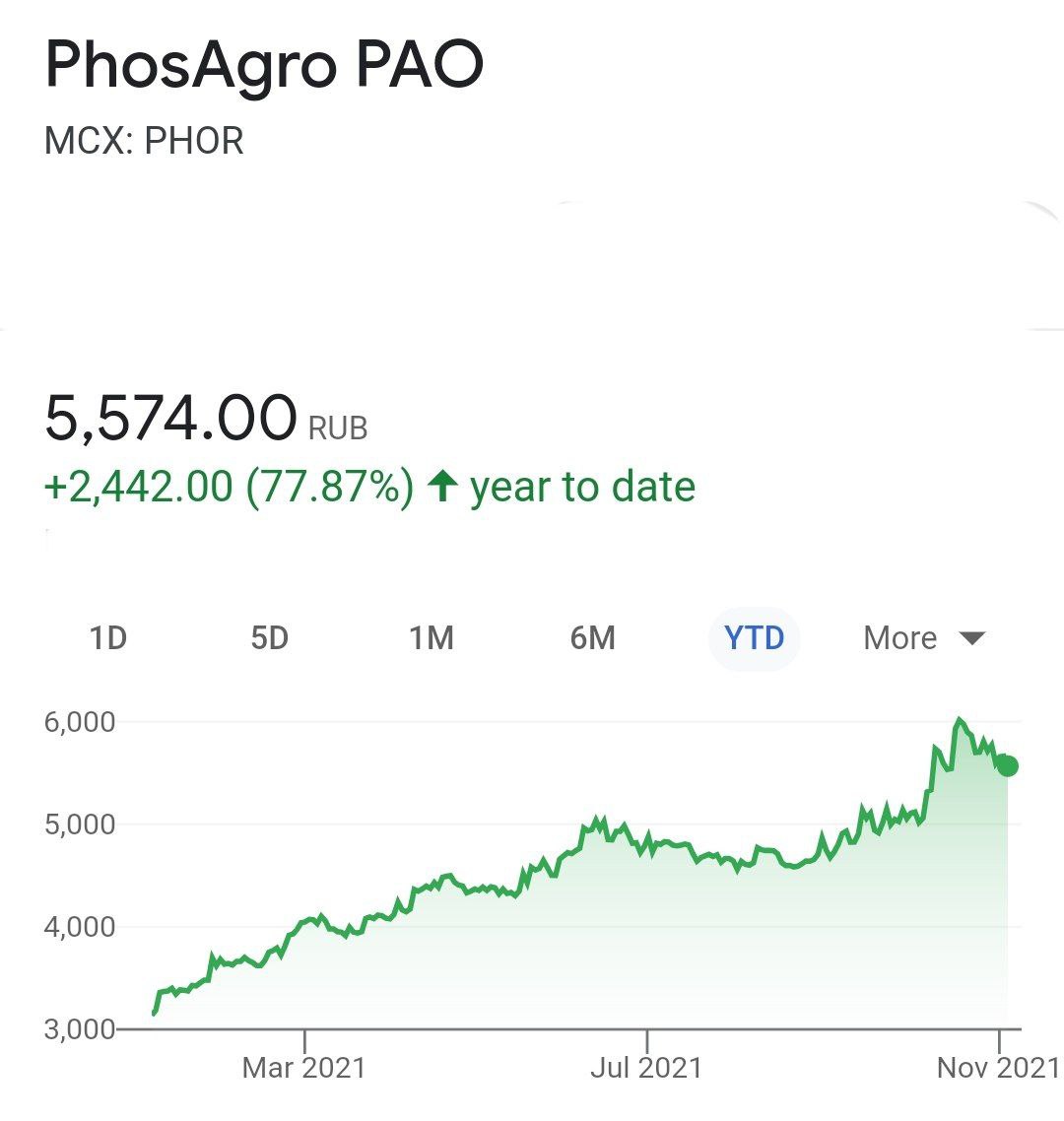This screenshot has width=1064, height=1121.
Task: Click the More dropdown chevron icon
Action: [973, 637]
